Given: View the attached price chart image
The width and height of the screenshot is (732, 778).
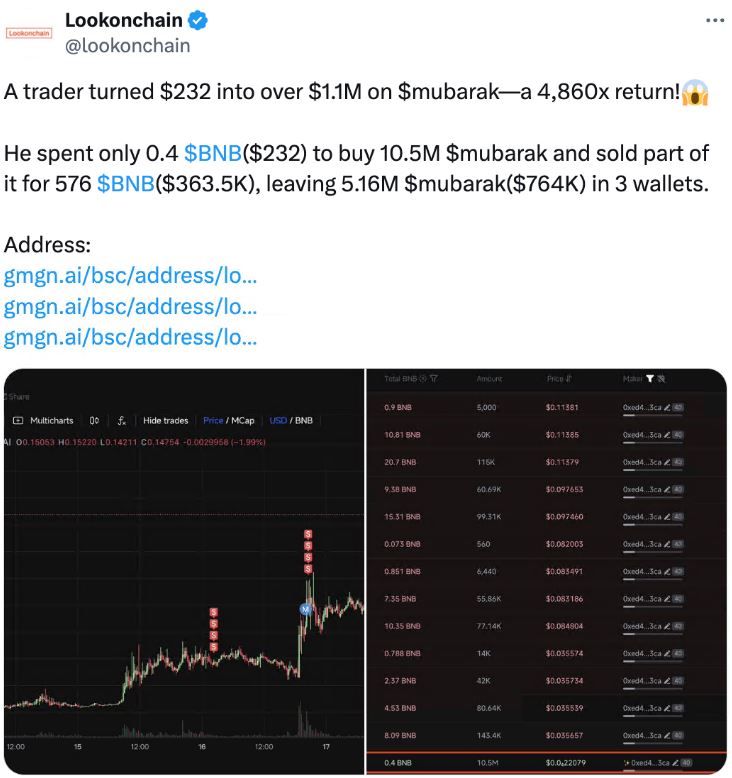Looking at the screenshot, I should point(184,570).
